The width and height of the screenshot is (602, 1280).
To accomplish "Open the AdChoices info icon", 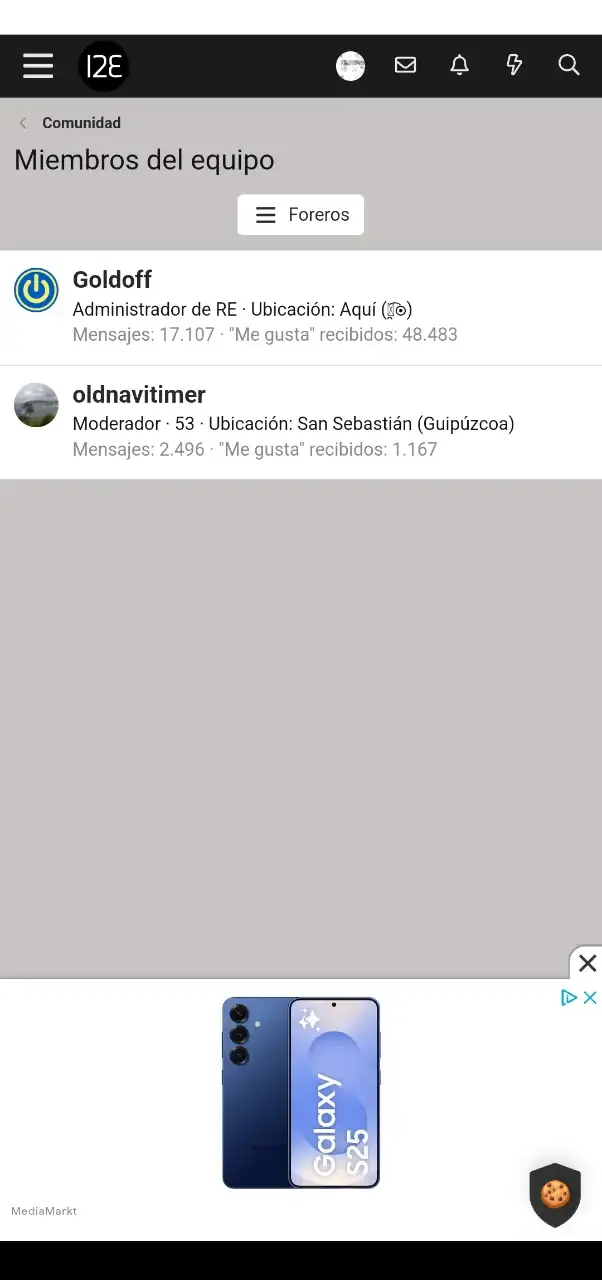I will [x=569, y=997].
